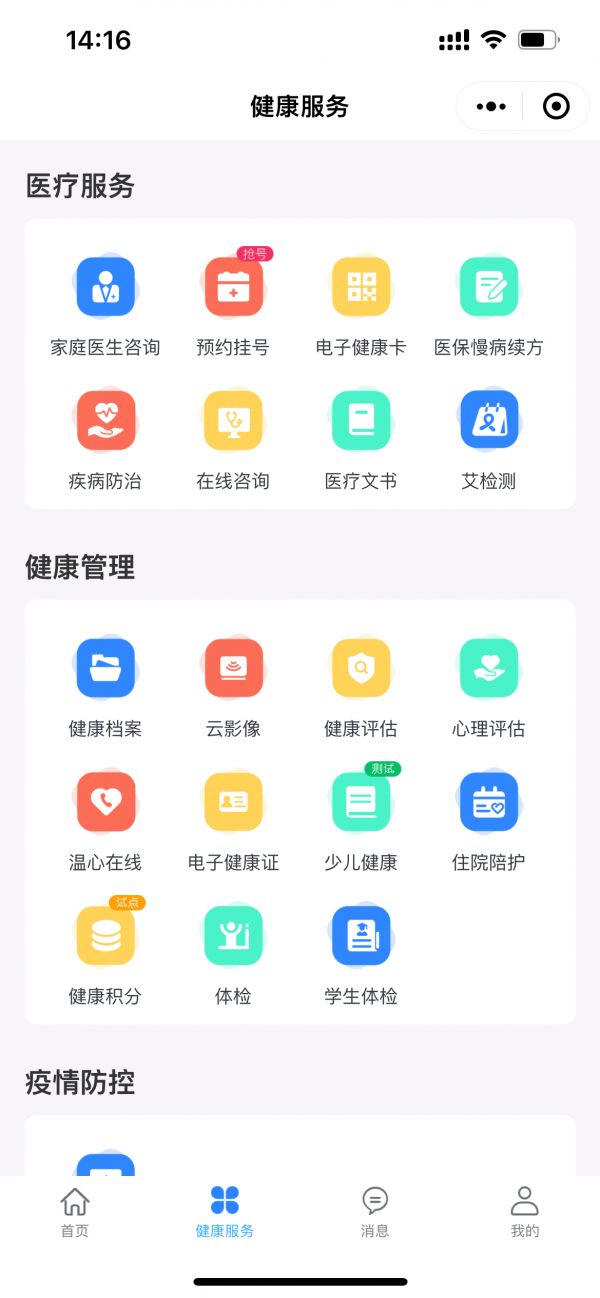The width and height of the screenshot is (600, 1298).
Task: Open 家庭医生咨询 service
Action: click(x=105, y=307)
